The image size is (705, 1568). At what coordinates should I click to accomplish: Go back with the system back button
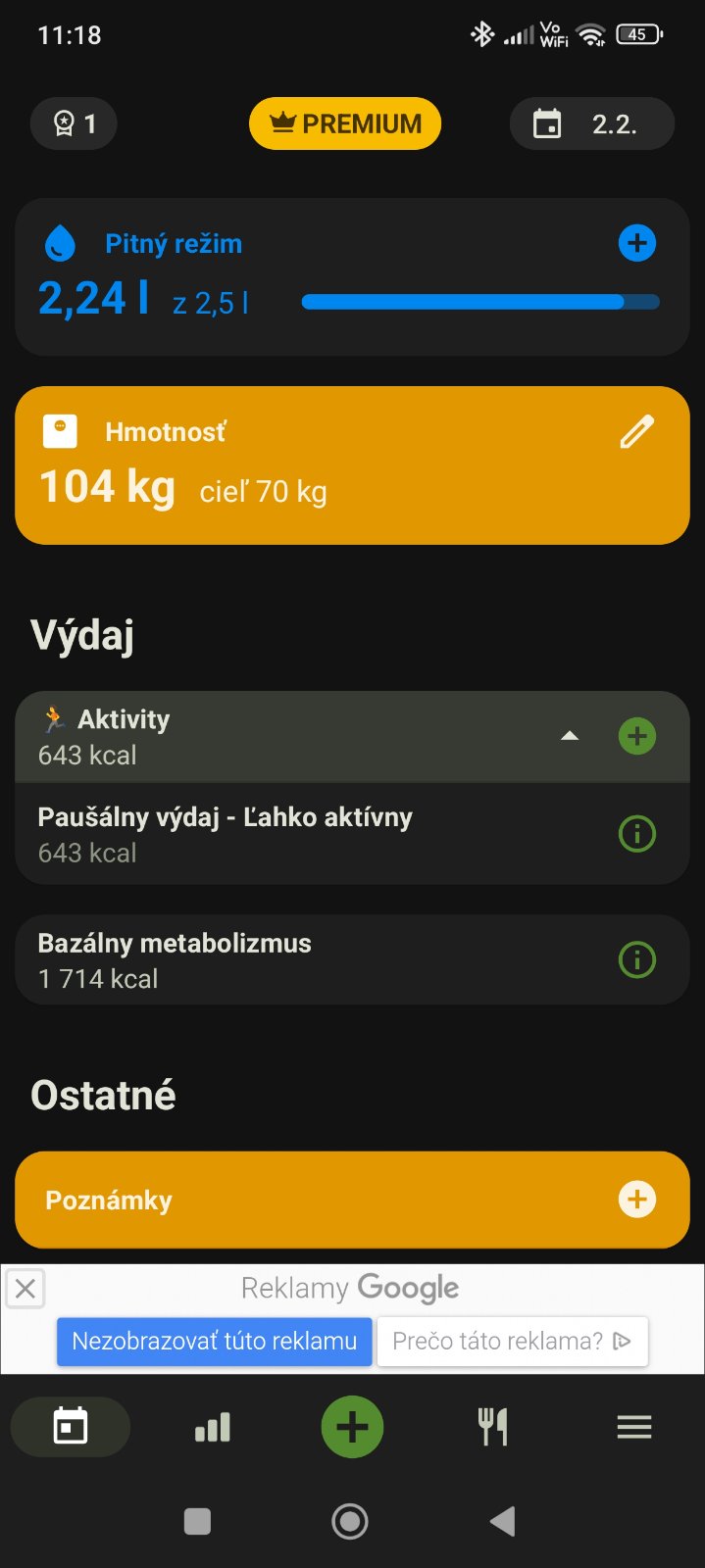[502, 1521]
